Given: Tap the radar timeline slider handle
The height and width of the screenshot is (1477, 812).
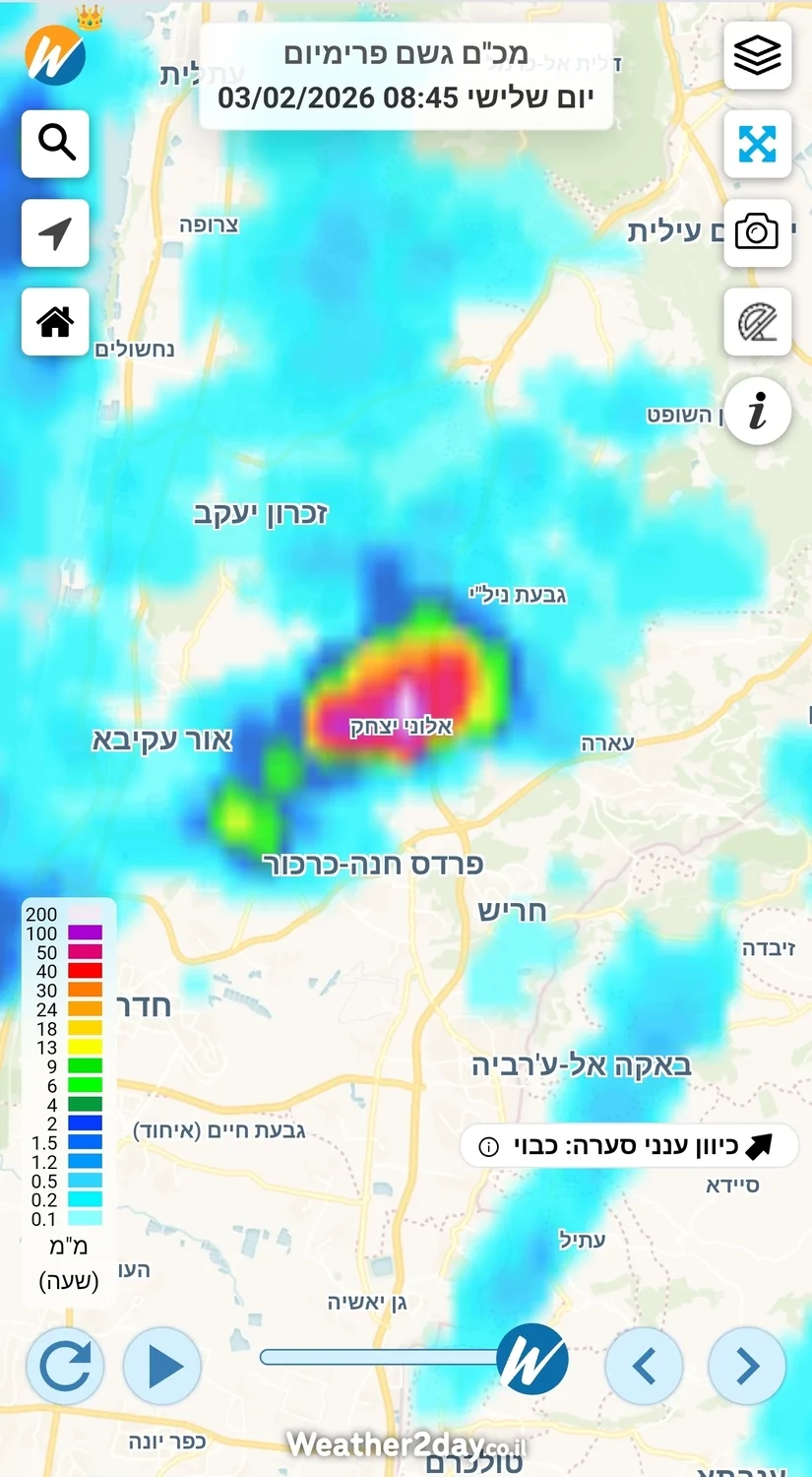Looking at the screenshot, I should [532, 1359].
